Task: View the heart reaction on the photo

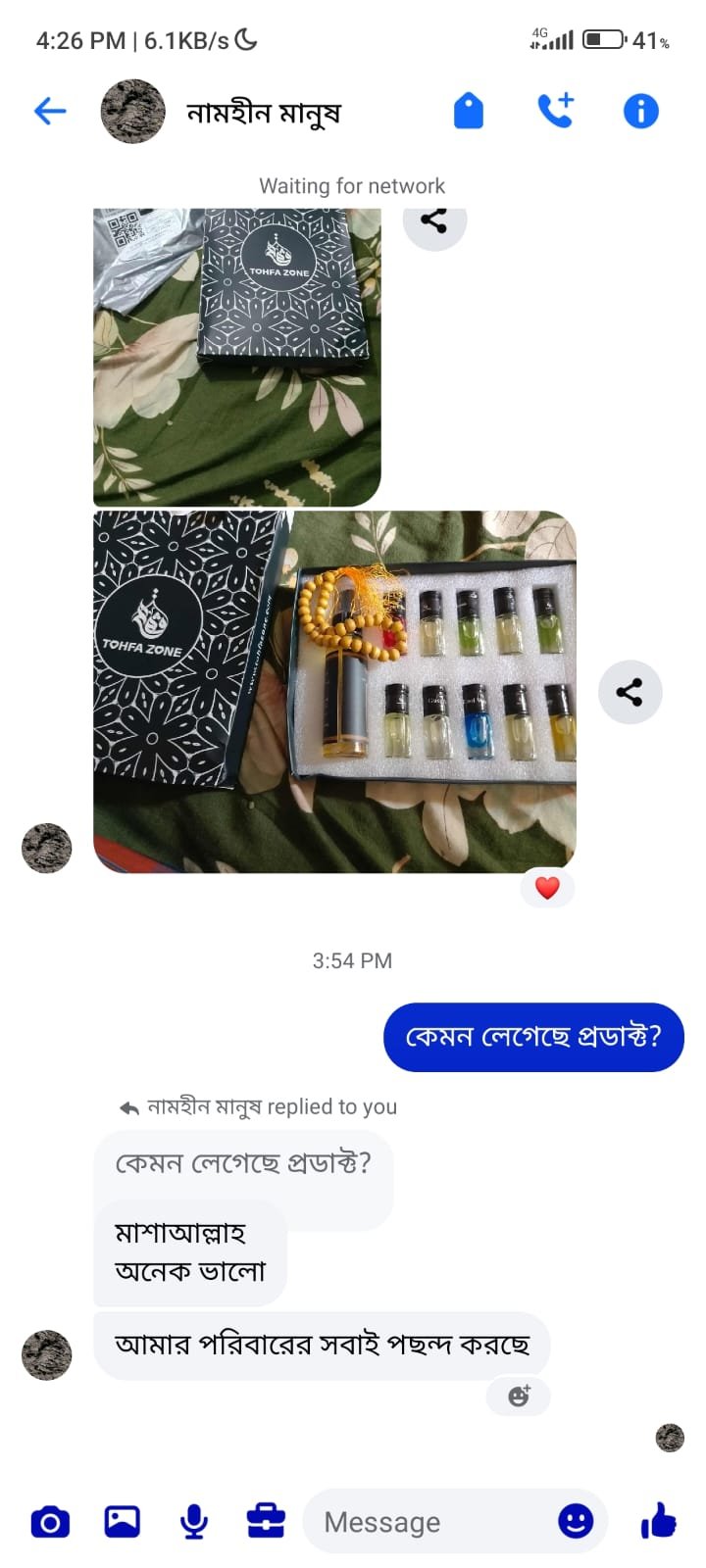Action: pyautogui.click(x=547, y=888)
